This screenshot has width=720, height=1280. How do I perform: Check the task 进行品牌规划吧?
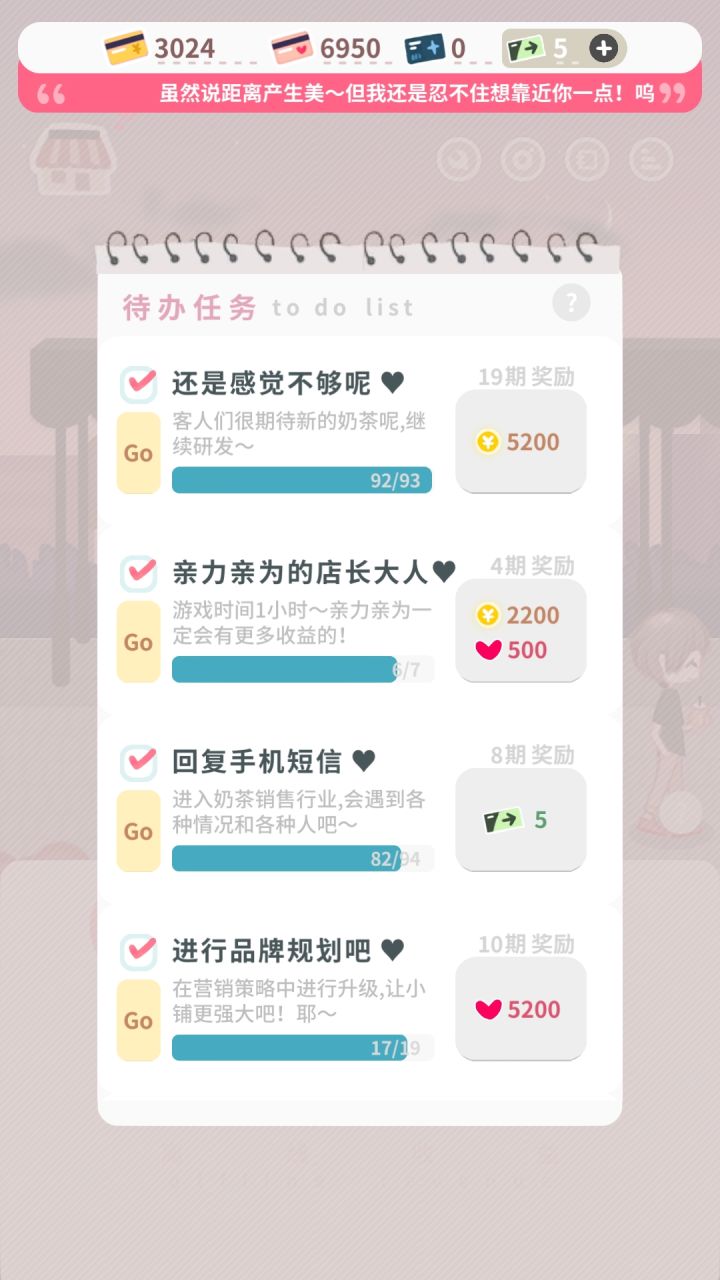(139, 950)
